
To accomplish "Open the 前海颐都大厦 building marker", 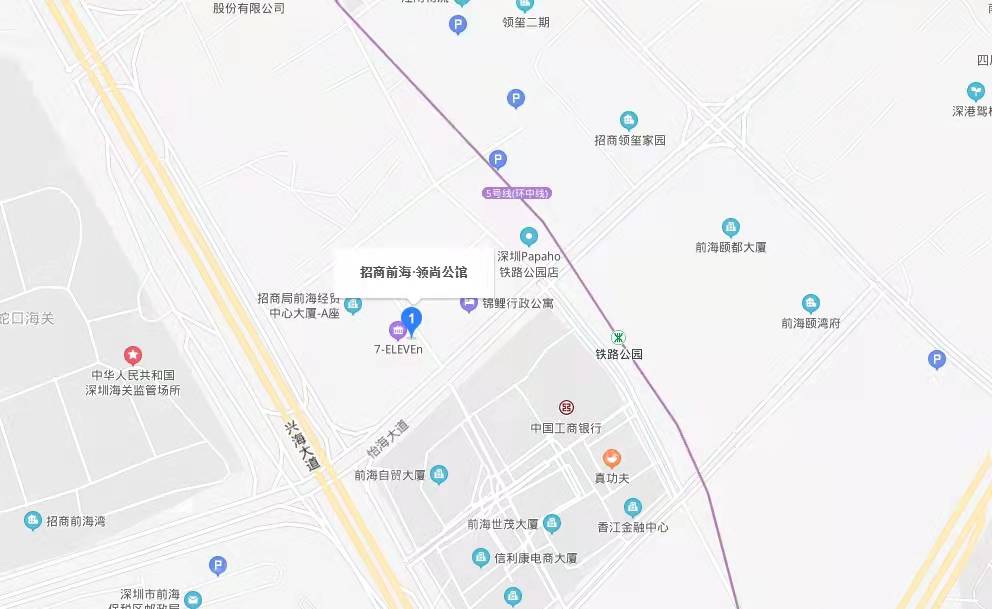I will click(731, 227).
